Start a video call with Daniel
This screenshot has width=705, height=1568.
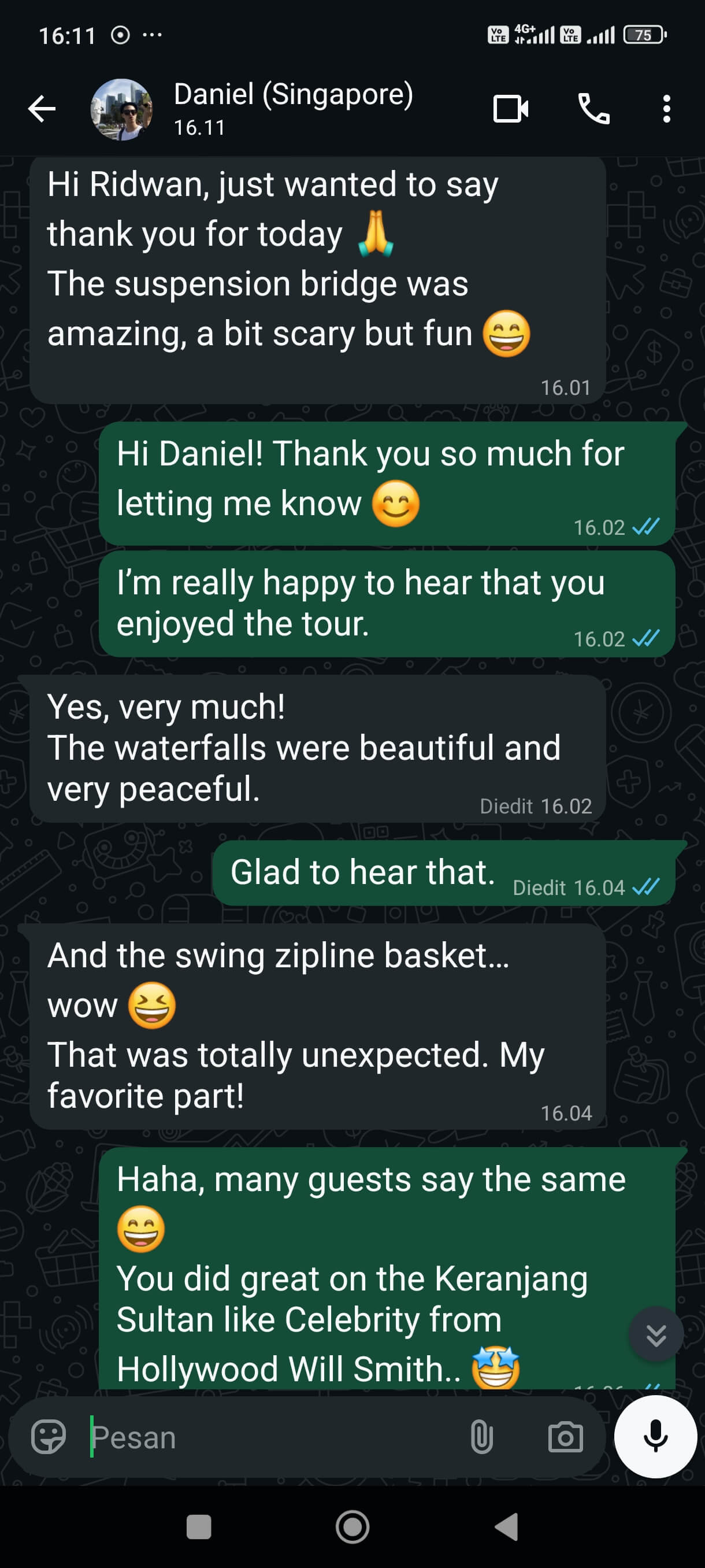click(x=510, y=110)
